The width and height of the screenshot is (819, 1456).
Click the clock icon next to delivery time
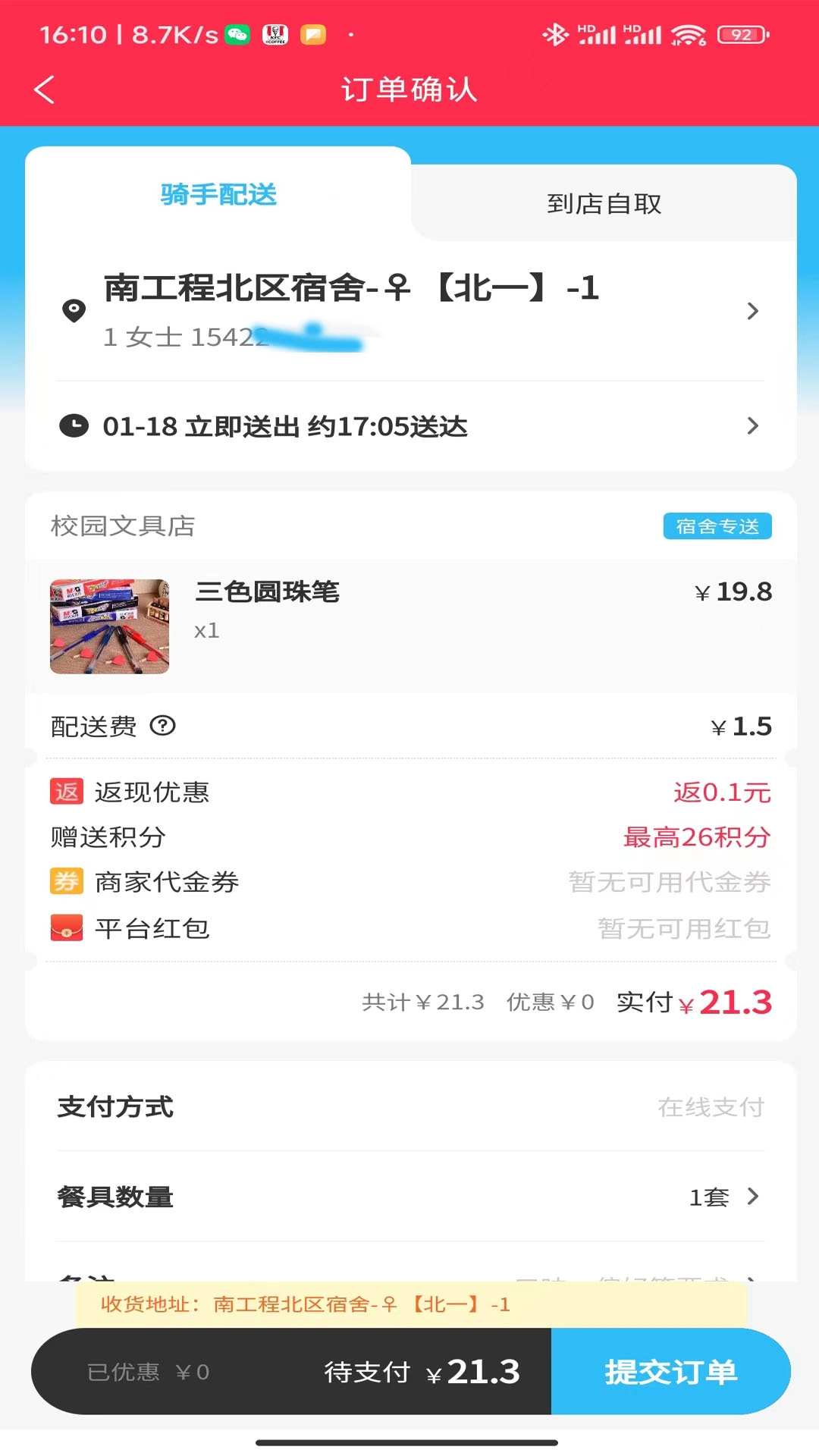tap(73, 426)
